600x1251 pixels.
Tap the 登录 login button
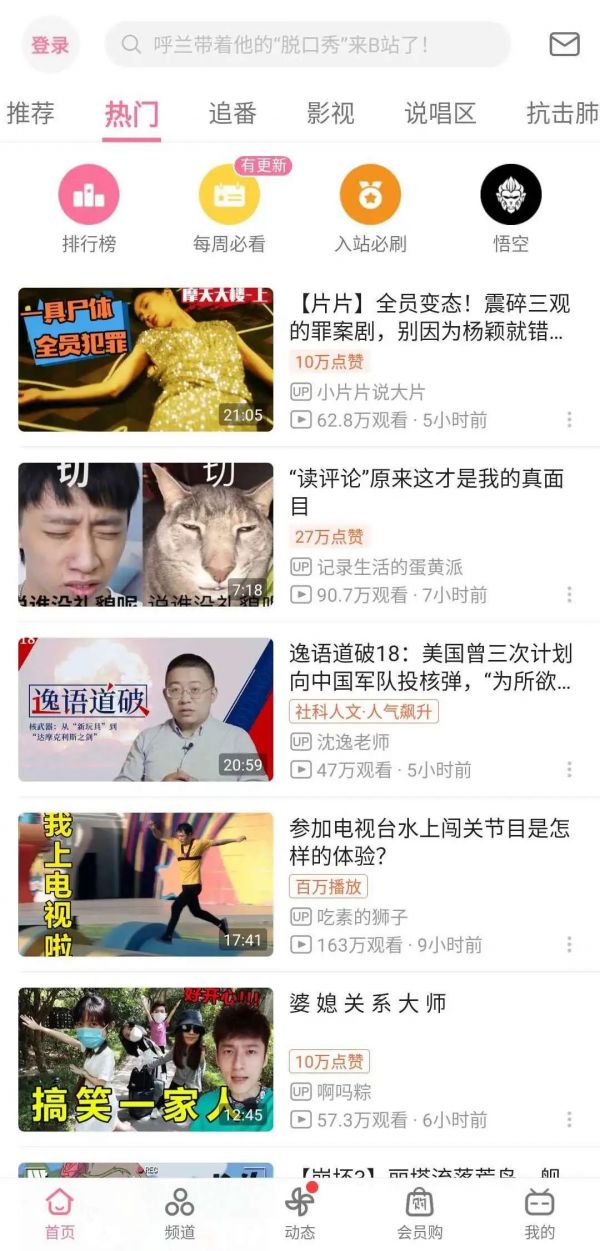pos(50,45)
